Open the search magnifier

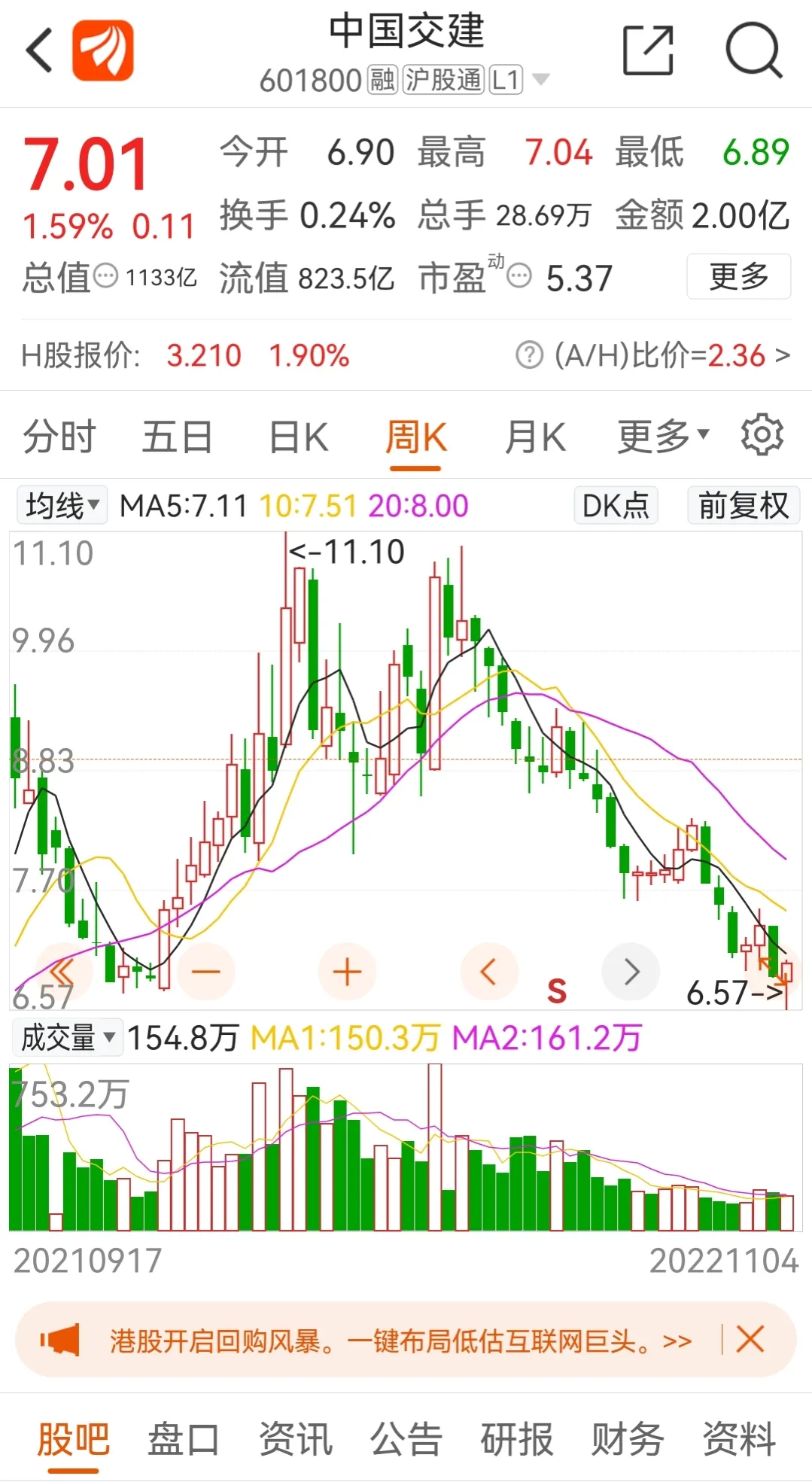click(753, 51)
